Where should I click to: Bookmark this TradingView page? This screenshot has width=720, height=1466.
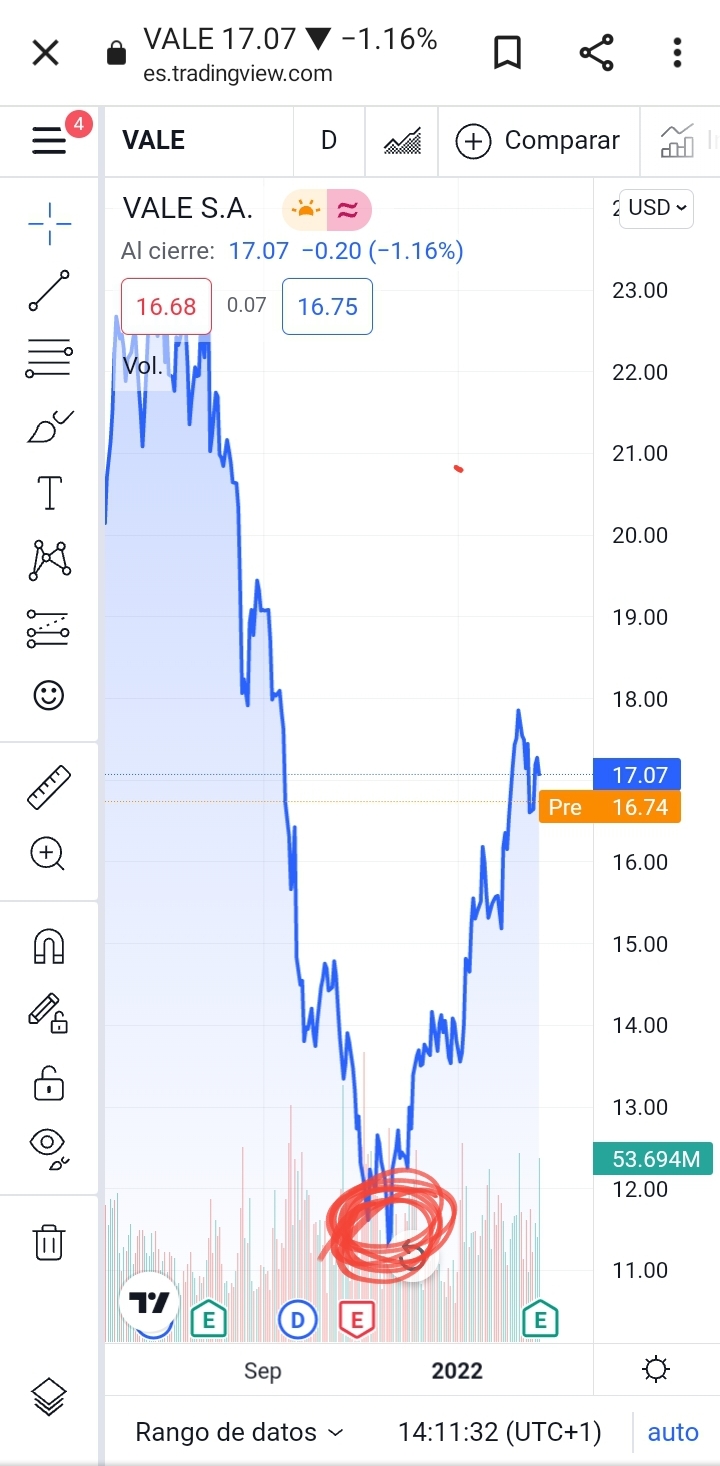(508, 53)
